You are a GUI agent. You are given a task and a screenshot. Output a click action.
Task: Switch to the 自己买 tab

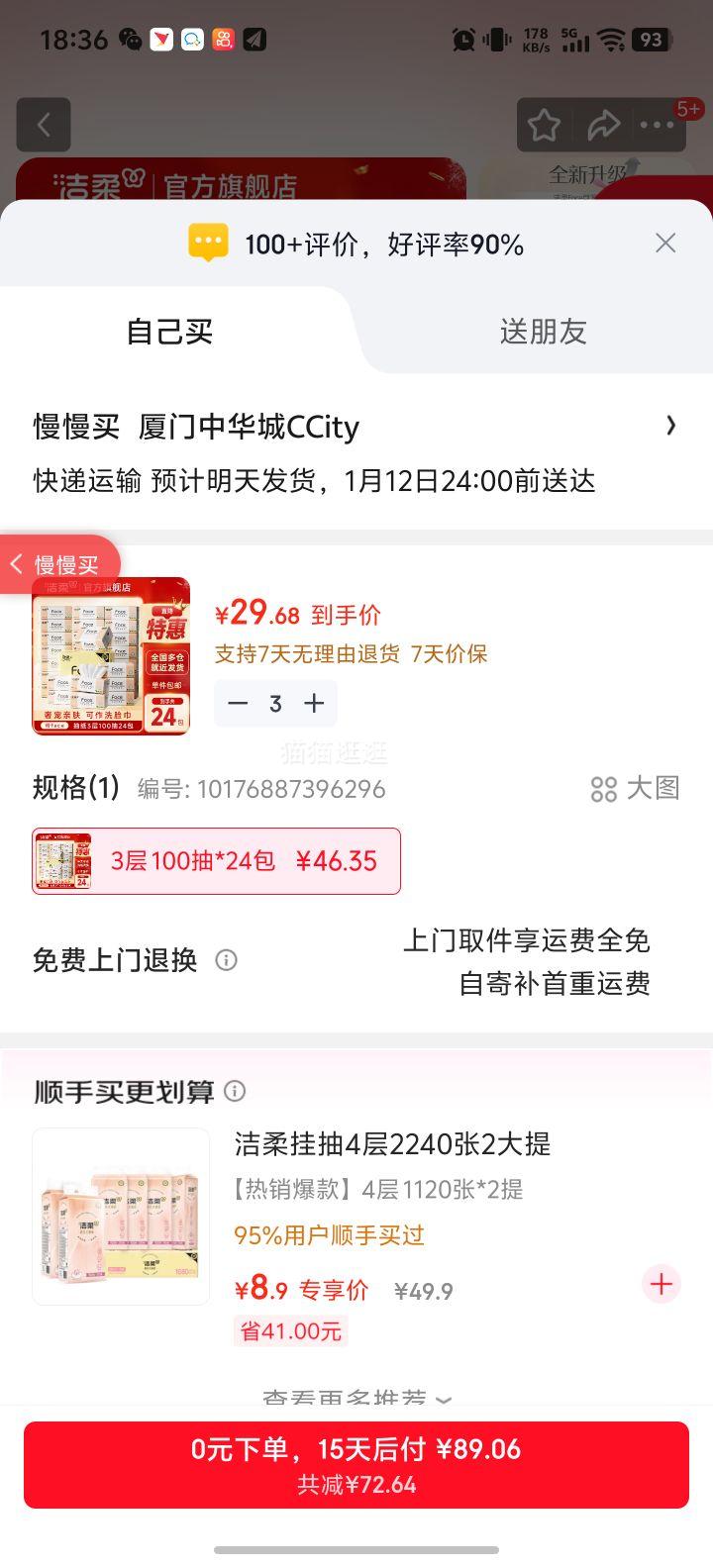(170, 332)
